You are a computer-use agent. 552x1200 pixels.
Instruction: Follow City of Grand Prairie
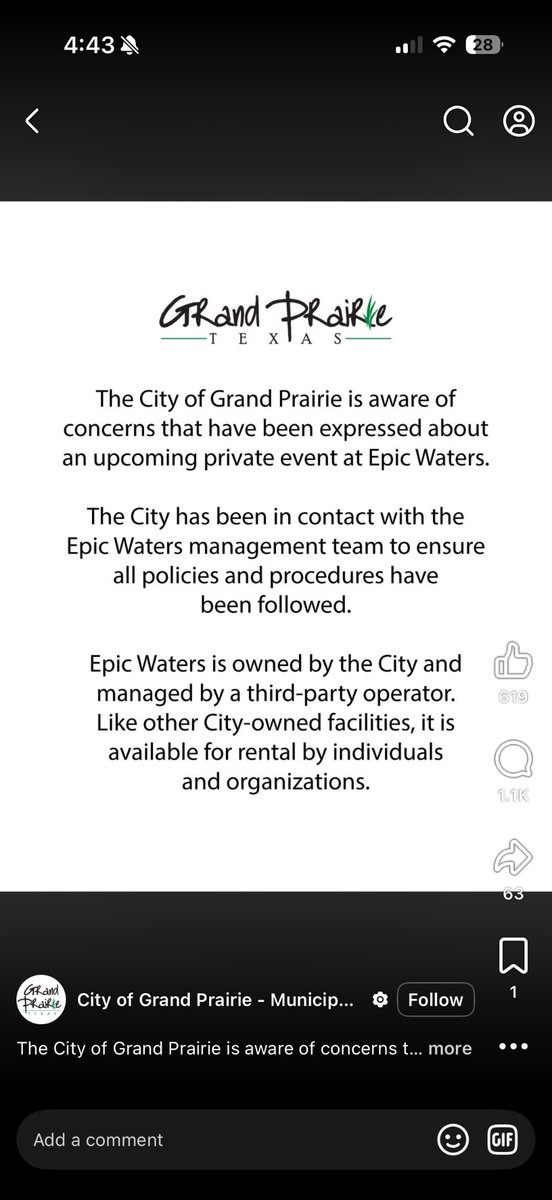(435, 1000)
